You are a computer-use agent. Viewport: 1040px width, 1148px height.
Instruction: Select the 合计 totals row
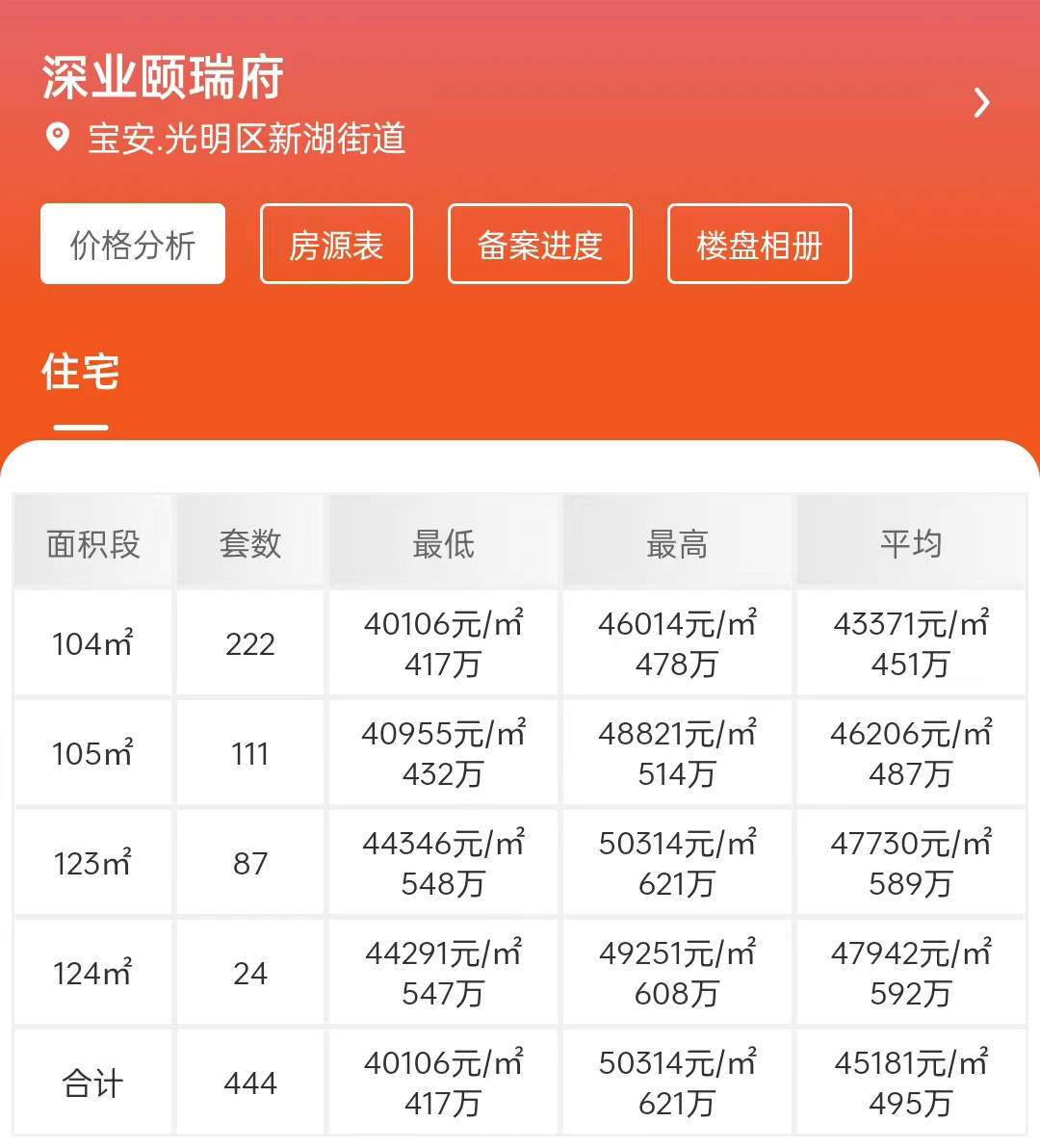pyautogui.click(x=92, y=1081)
